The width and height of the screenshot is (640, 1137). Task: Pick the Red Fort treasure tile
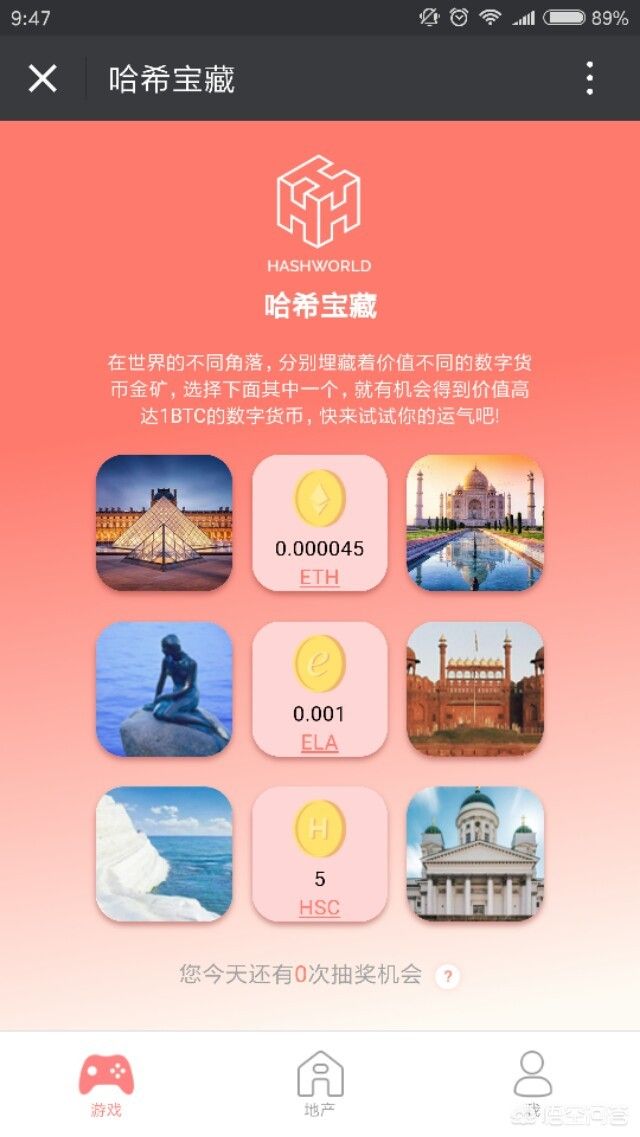pyautogui.click(x=475, y=689)
